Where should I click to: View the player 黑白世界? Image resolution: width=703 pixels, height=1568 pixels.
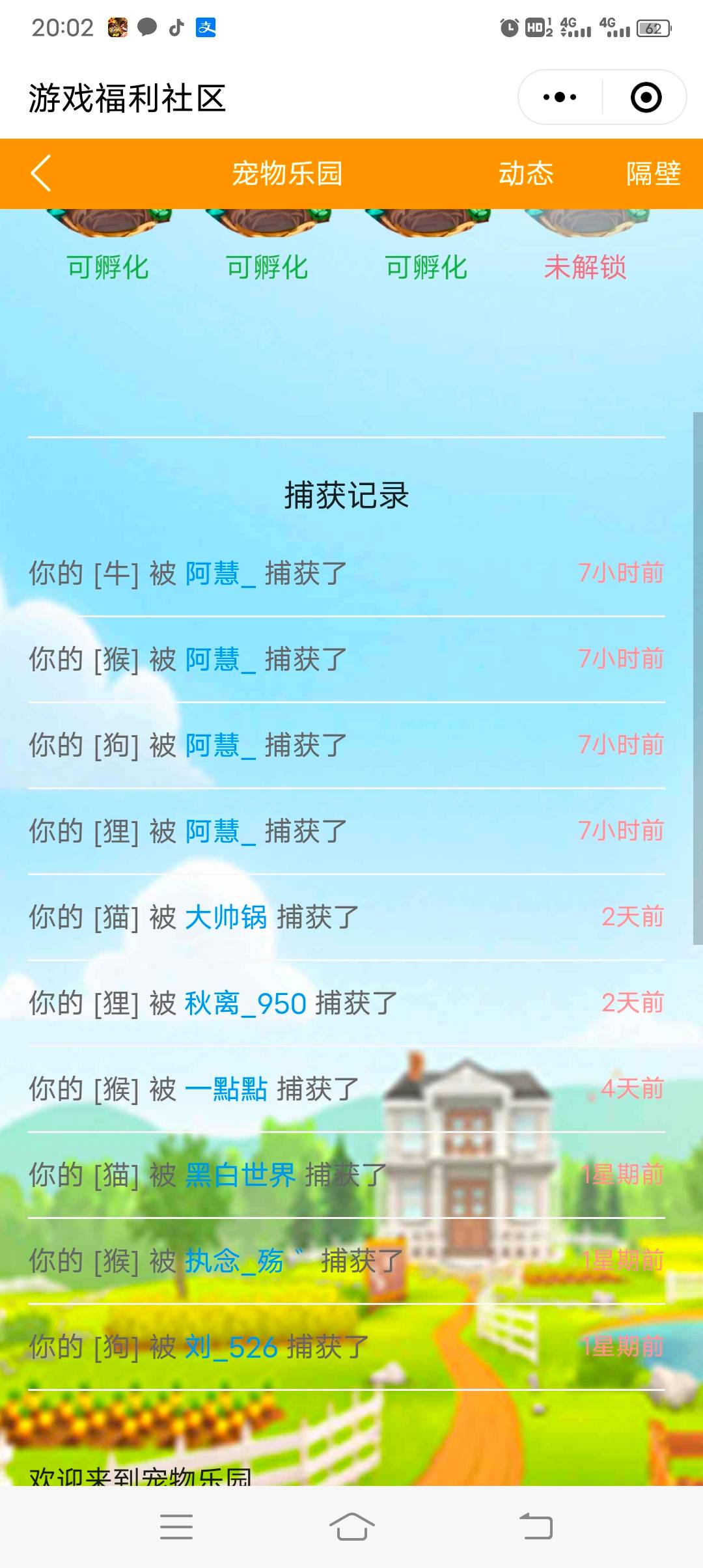click(240, 1175)
